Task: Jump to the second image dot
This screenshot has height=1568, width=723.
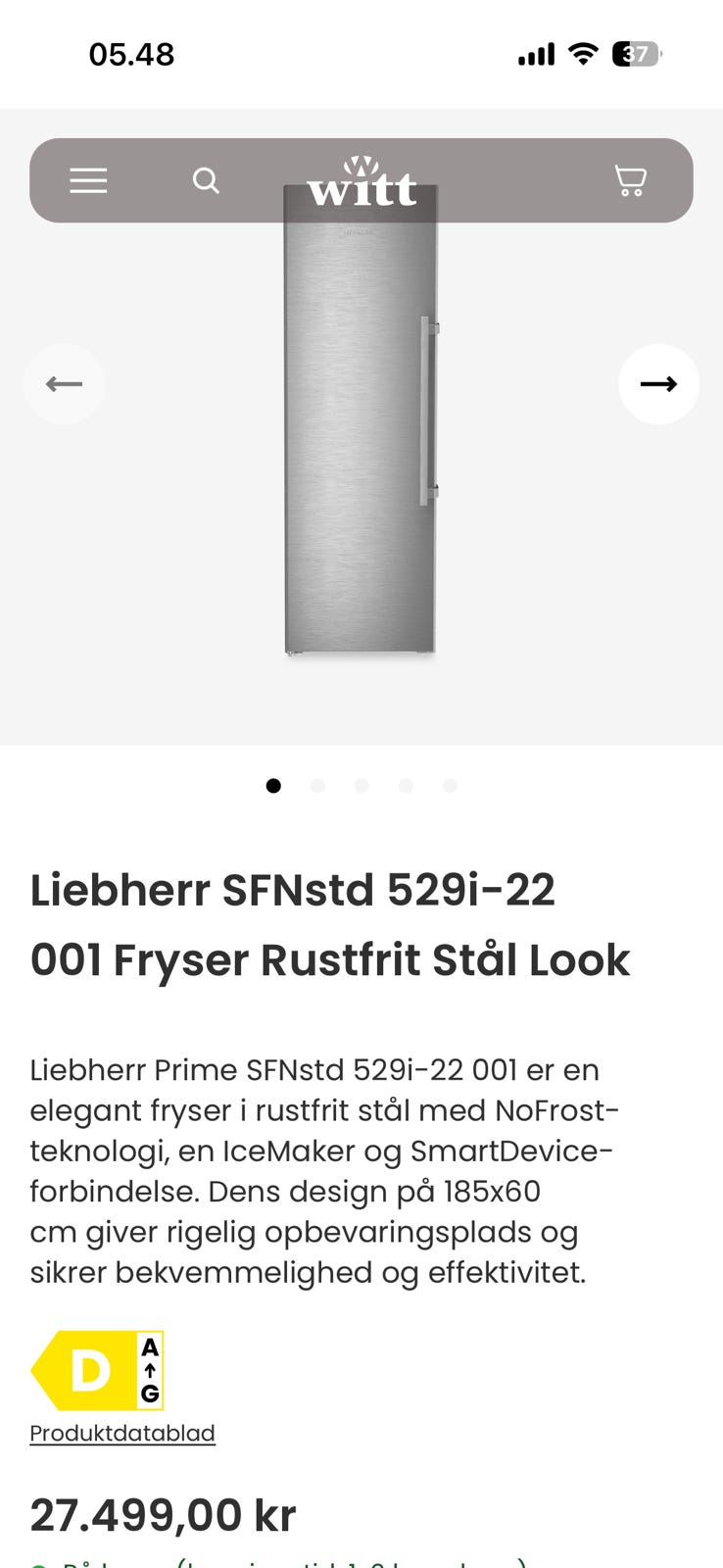Action: [x=317, y=786]
